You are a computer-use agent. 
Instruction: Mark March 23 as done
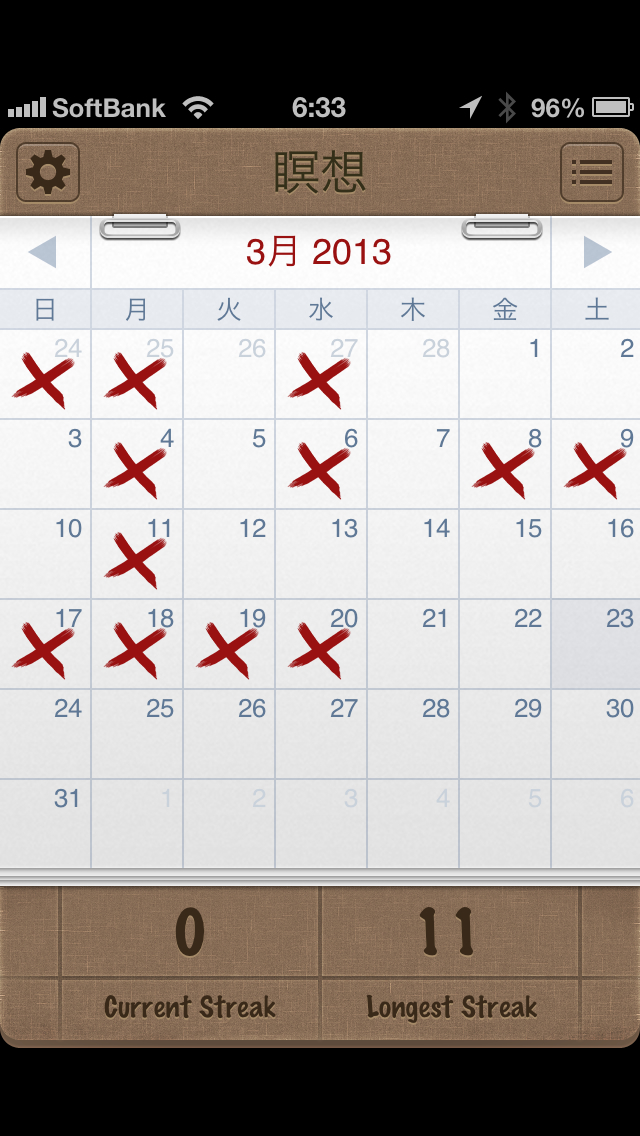[596, 644]
